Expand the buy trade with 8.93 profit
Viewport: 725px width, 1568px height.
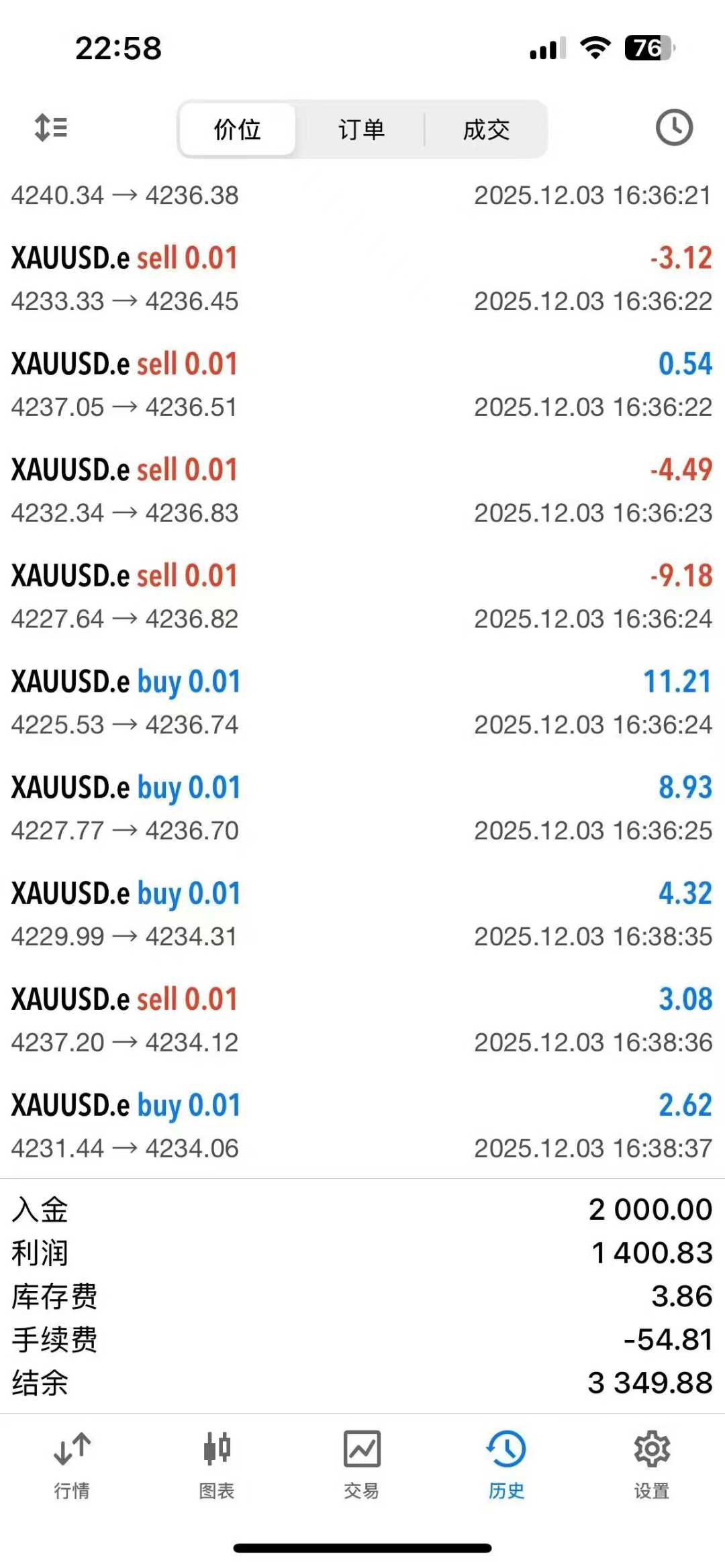(x=361, y=808)
